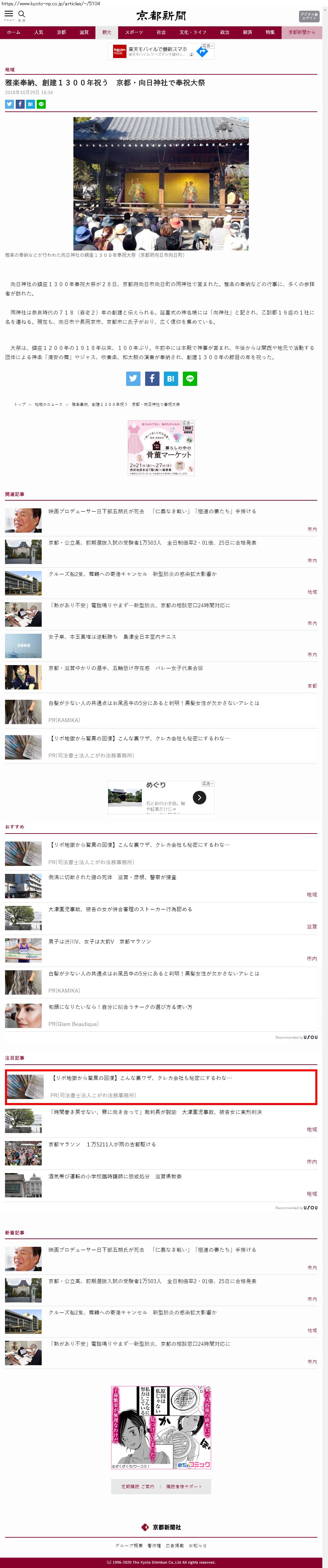The image size is (328, 1568).
Task: Open the グループ概要 footer link
Action: [x=129, y=1545]
